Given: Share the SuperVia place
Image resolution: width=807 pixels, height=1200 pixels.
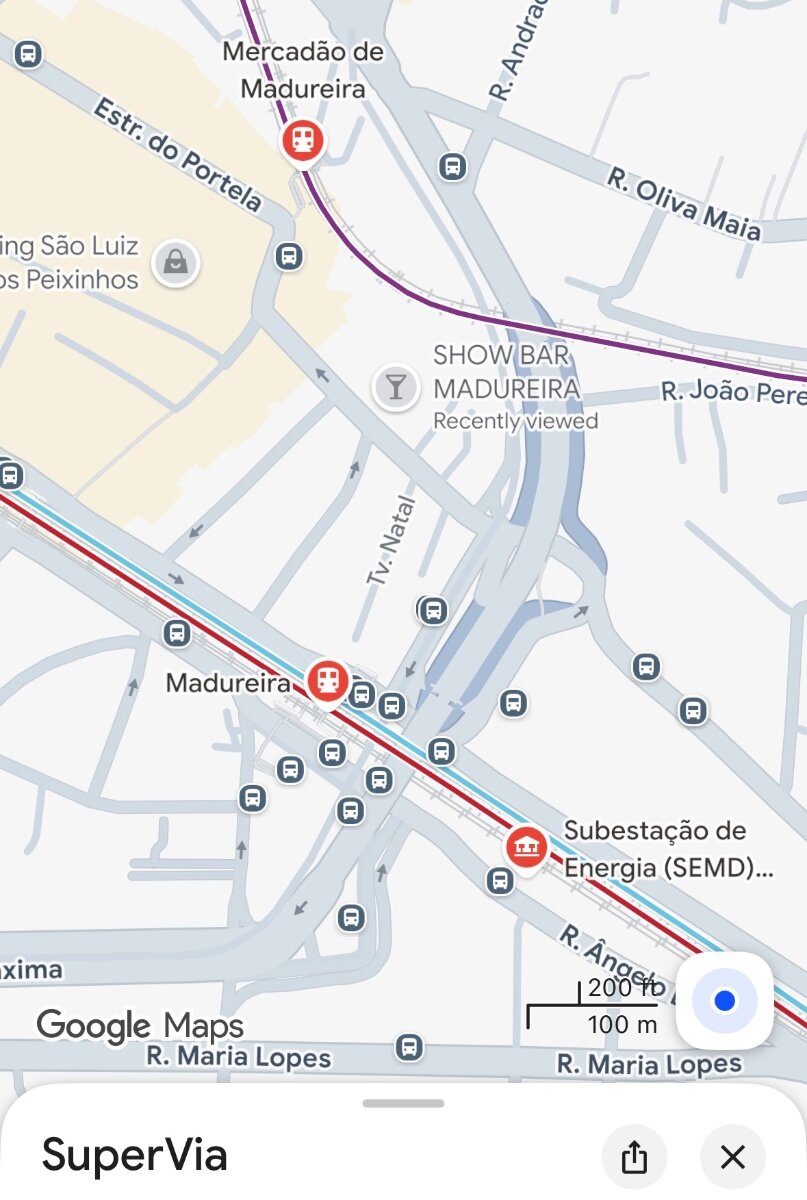Looking at the screenshot, I should (634, 1157).
